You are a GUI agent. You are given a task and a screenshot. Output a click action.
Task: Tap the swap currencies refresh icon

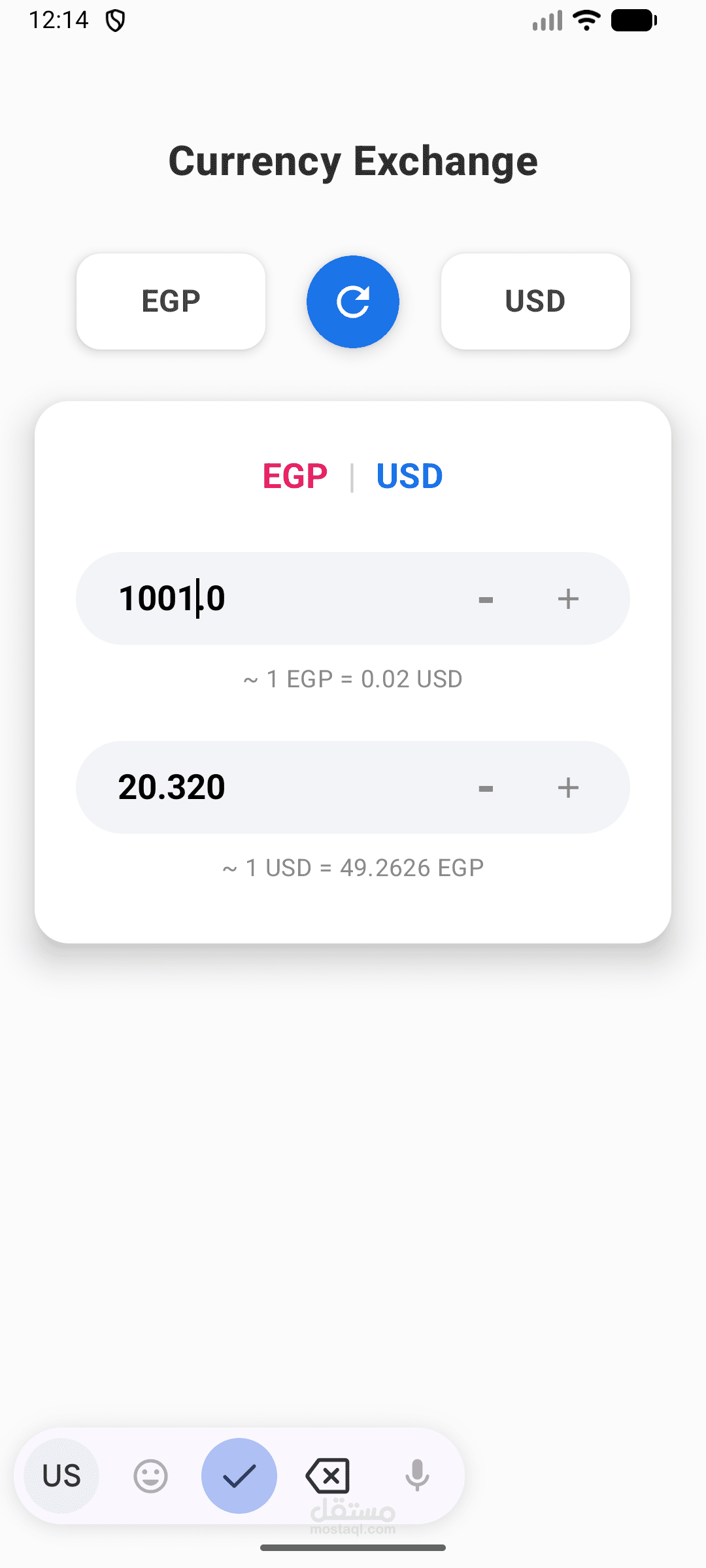353,301
